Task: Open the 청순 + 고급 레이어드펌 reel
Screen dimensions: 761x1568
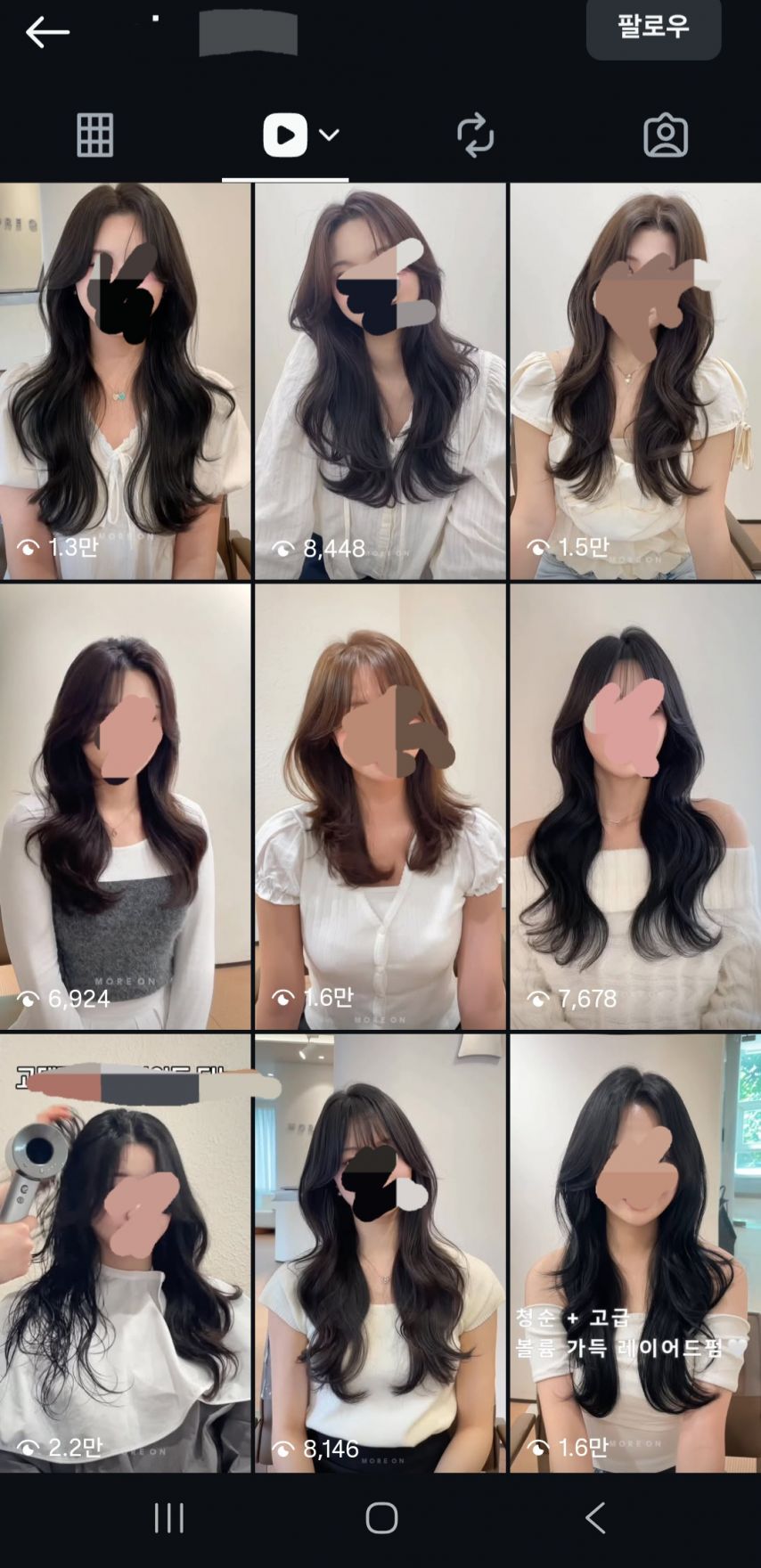Action: point(634,1252)
